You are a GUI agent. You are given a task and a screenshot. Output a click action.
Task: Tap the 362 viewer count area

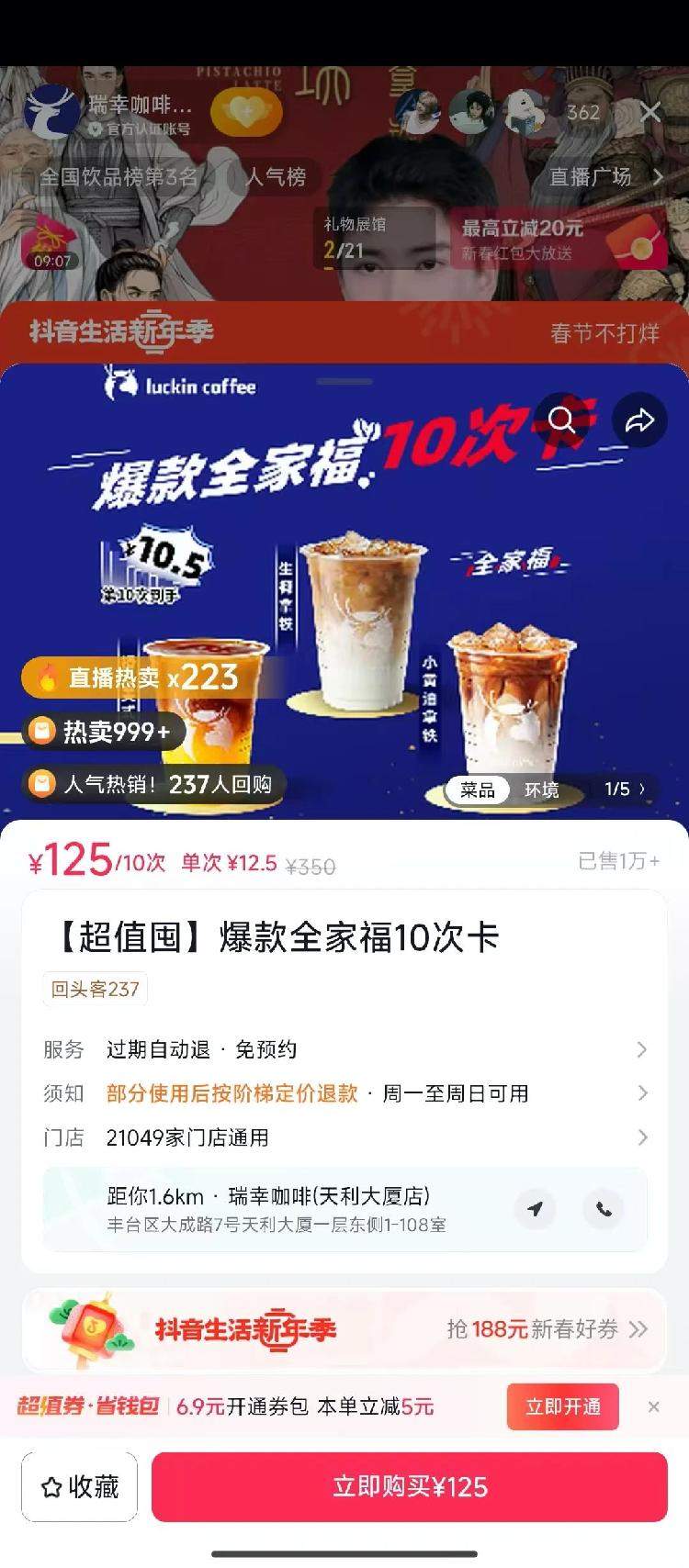tap(581, 113)
